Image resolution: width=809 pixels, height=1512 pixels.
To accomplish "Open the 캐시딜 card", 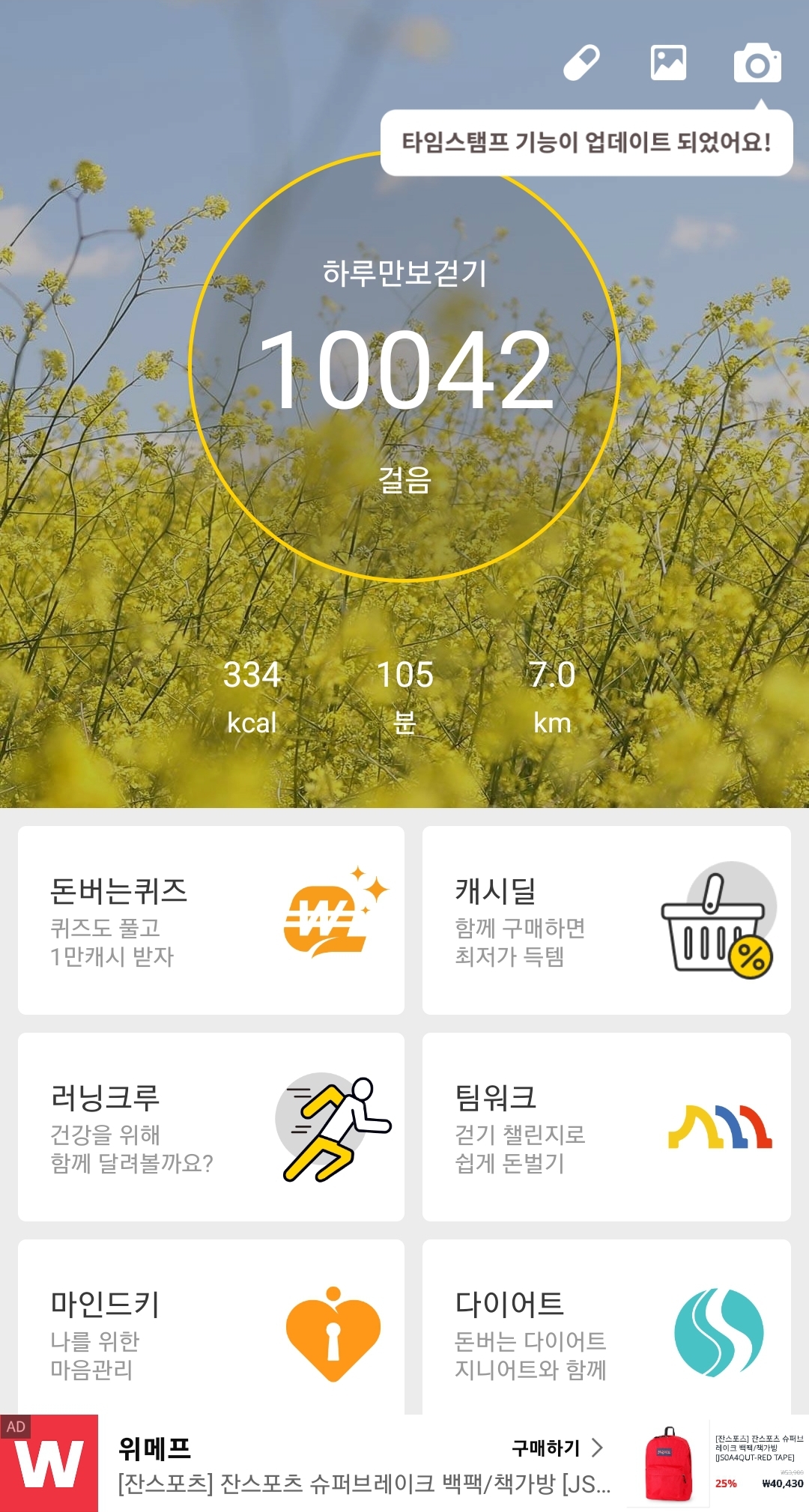I will tap(606, 920).
